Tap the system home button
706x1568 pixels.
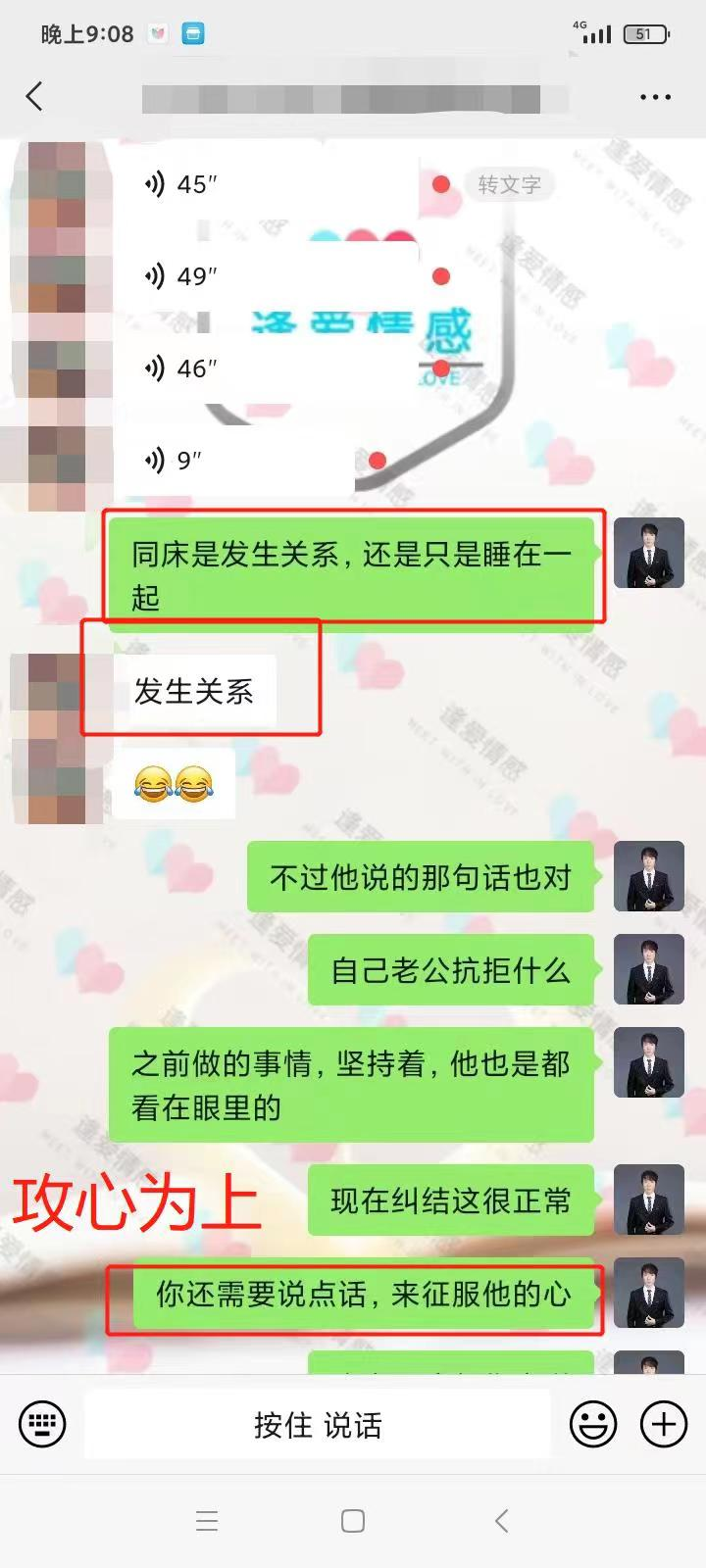tap(353, 1521)
